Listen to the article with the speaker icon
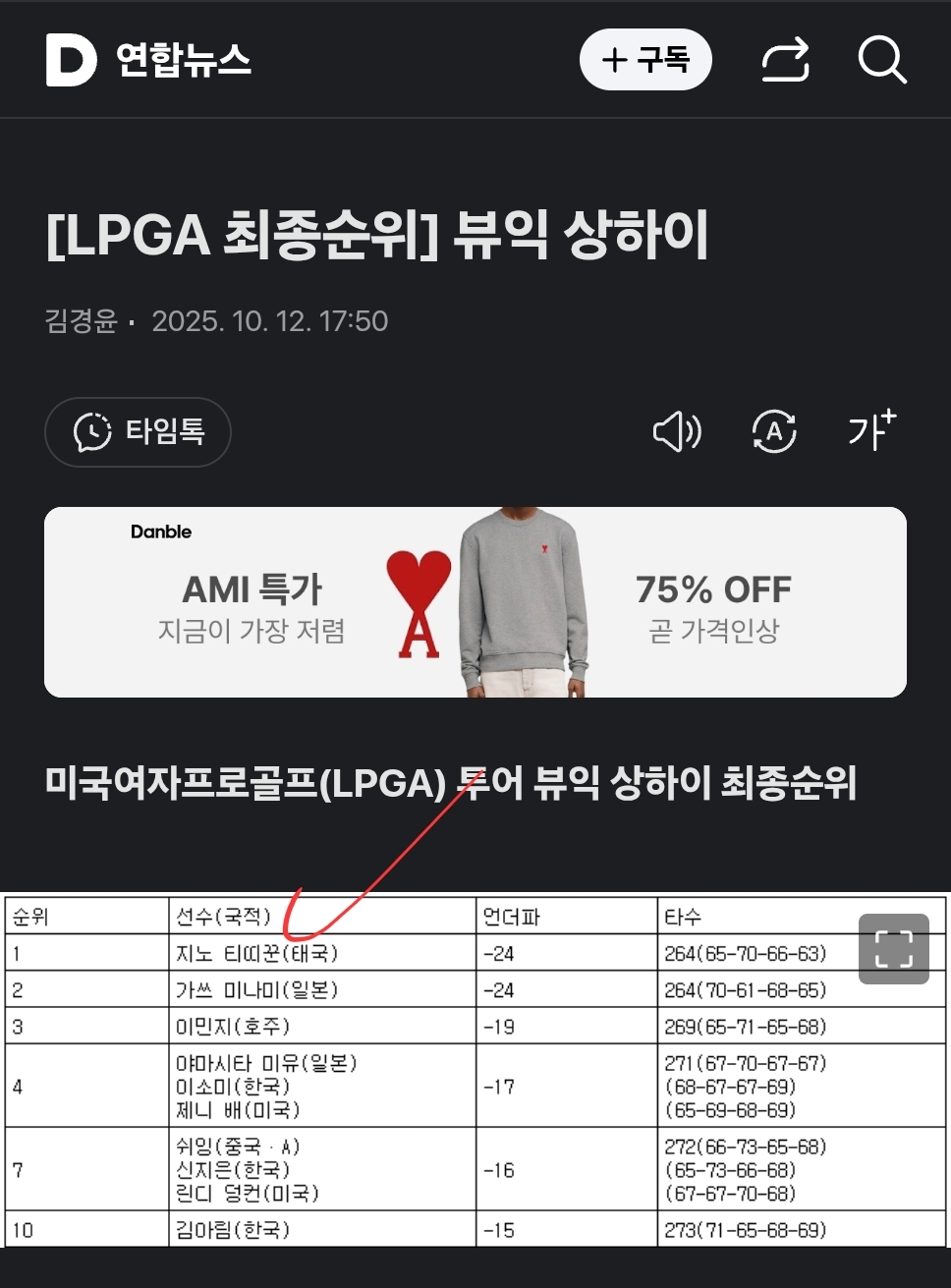The width and height of the screenshot is (951, 1288). coord(677,431)
